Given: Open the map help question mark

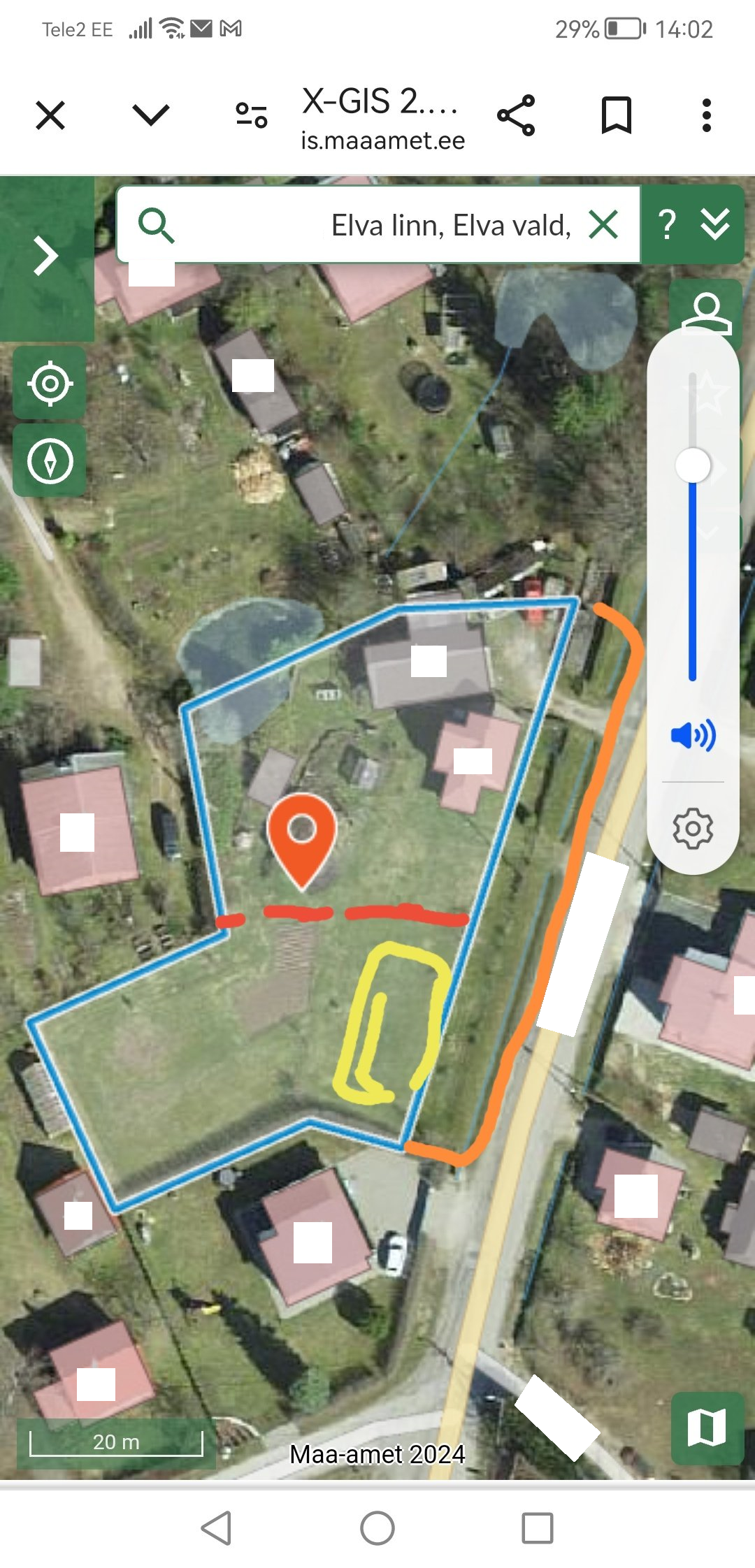Looking at the screenshot, I should click(667, 225).
